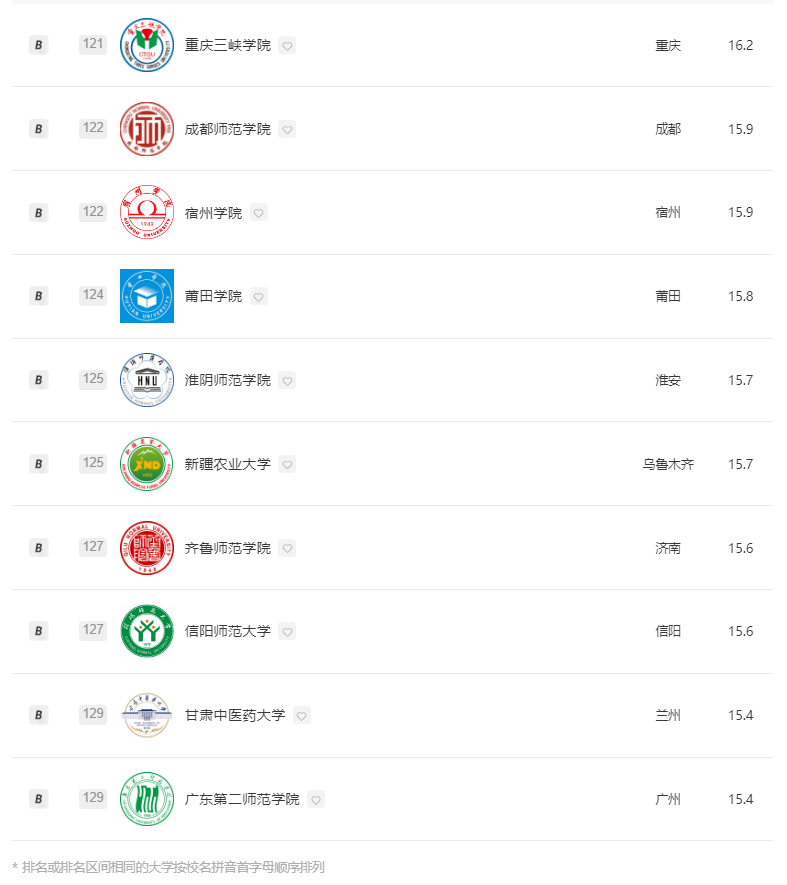Click the 信阳师范大学 green emblem

pos(146,631)
